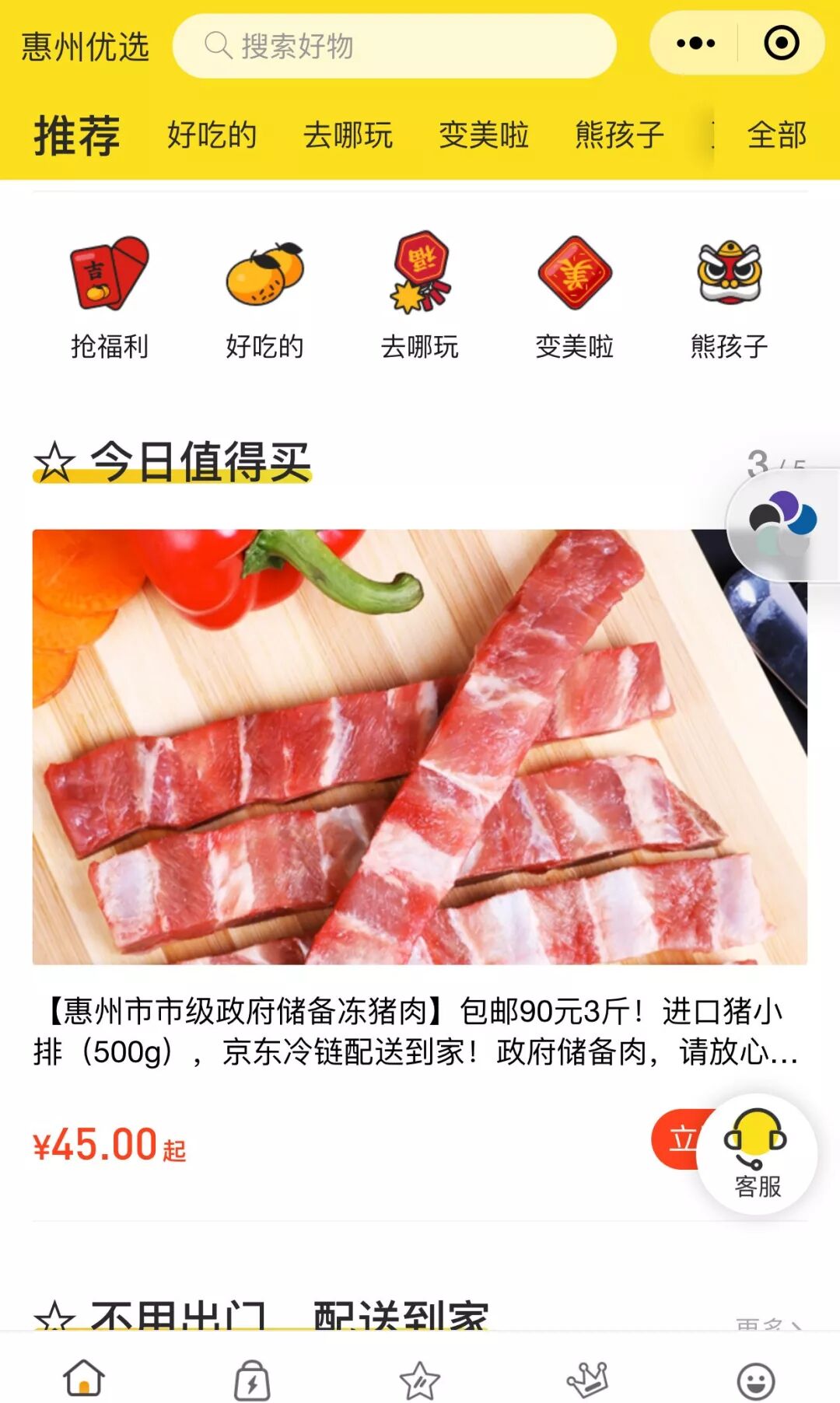The width and height of the screenshot is (840, 1403).
Task: Open the lightning bag tab in bottom navigation
Action: pyautogui.click(x=252, y=1380)
